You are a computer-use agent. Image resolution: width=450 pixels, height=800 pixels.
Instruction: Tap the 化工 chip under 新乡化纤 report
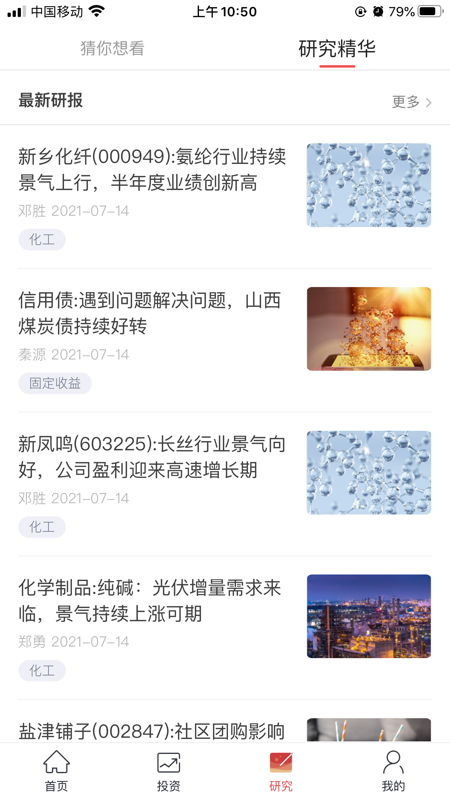click(42, 239)
